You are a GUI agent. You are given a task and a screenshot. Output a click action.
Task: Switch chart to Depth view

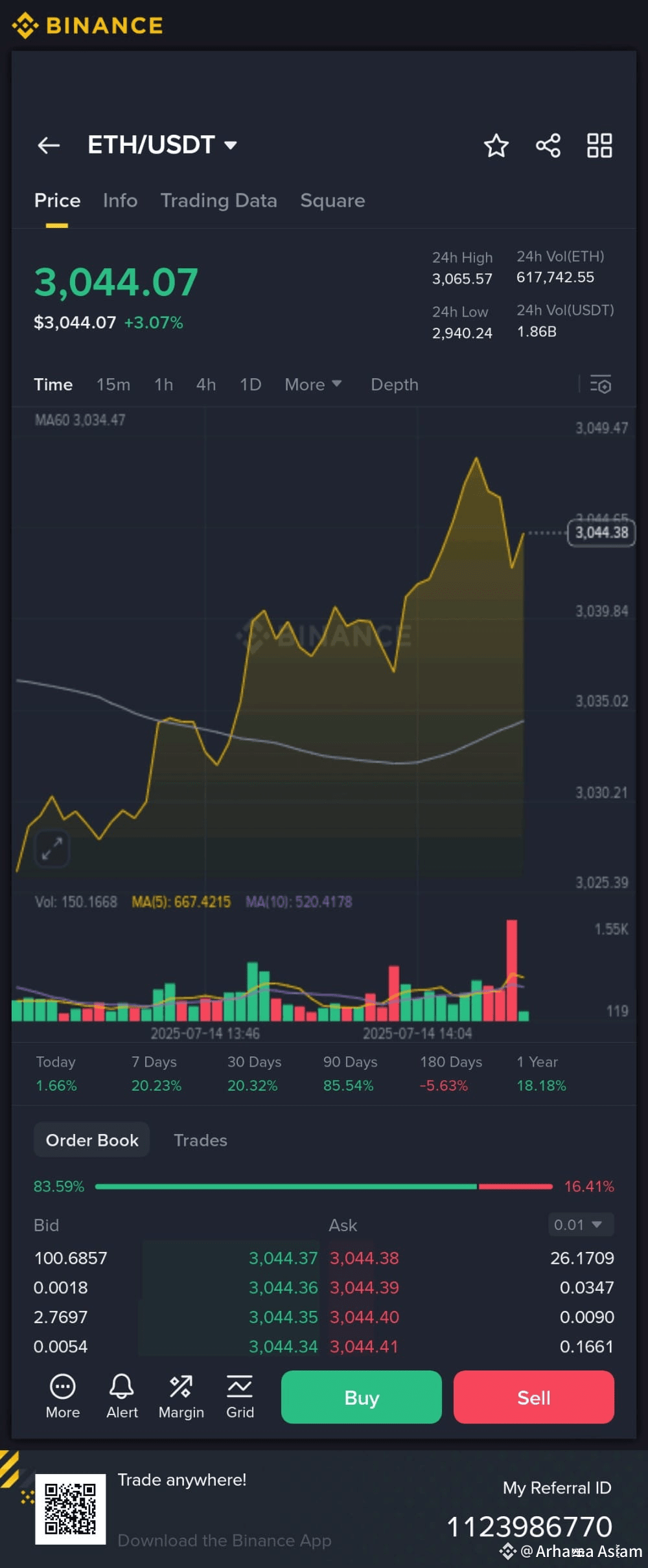tap(394, 384)
